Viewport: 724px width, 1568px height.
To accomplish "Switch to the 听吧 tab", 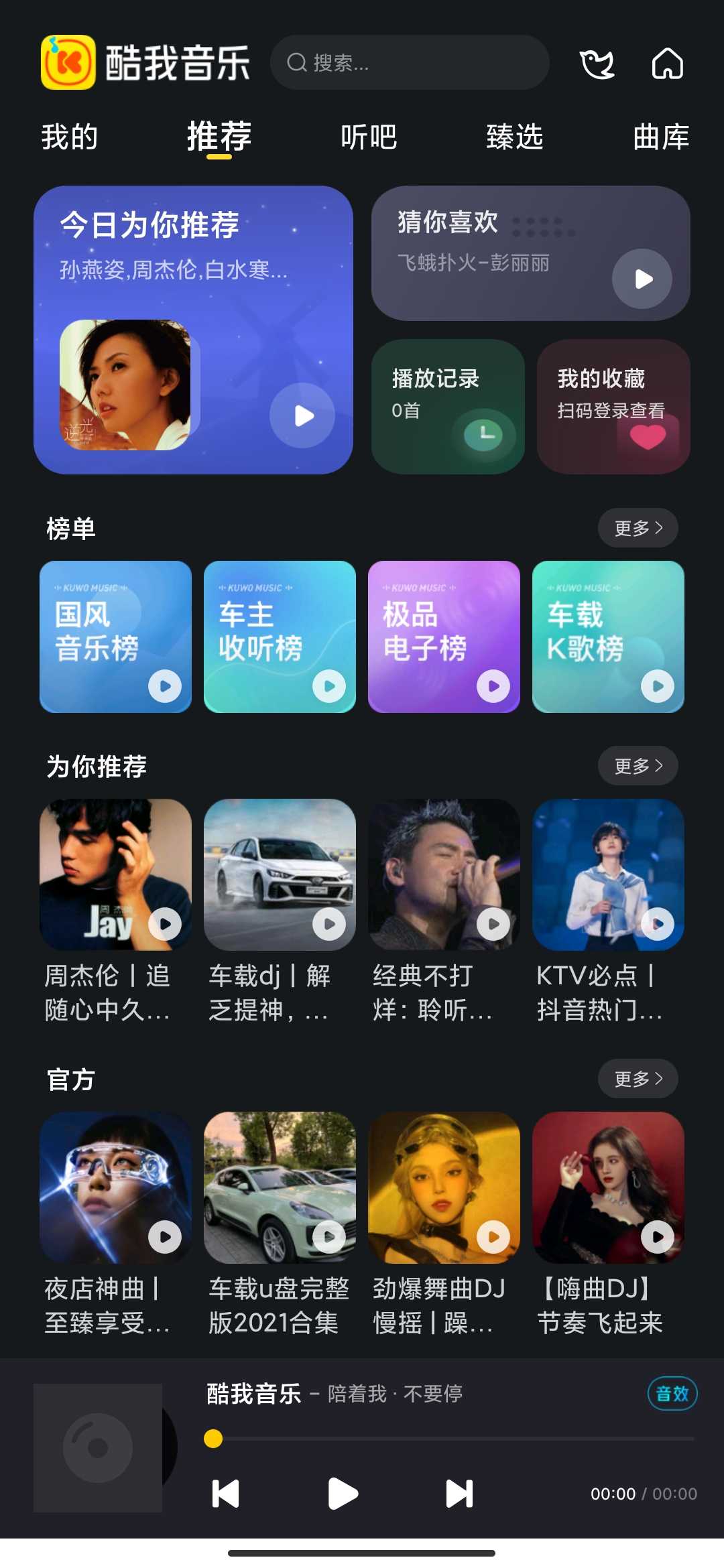I will (x=369, y=137).
